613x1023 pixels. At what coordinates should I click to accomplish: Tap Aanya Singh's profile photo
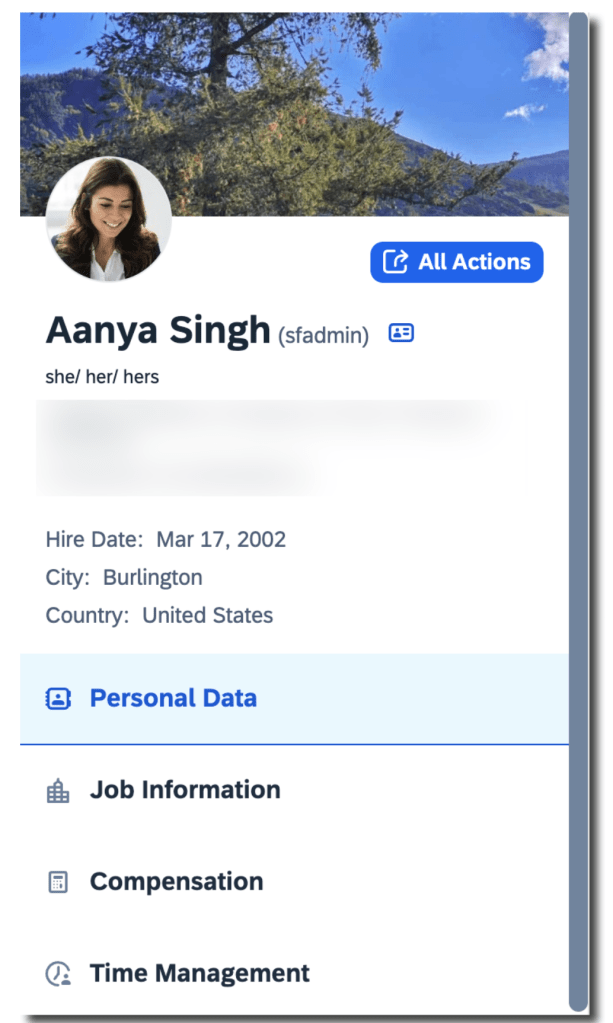(108, 219)
